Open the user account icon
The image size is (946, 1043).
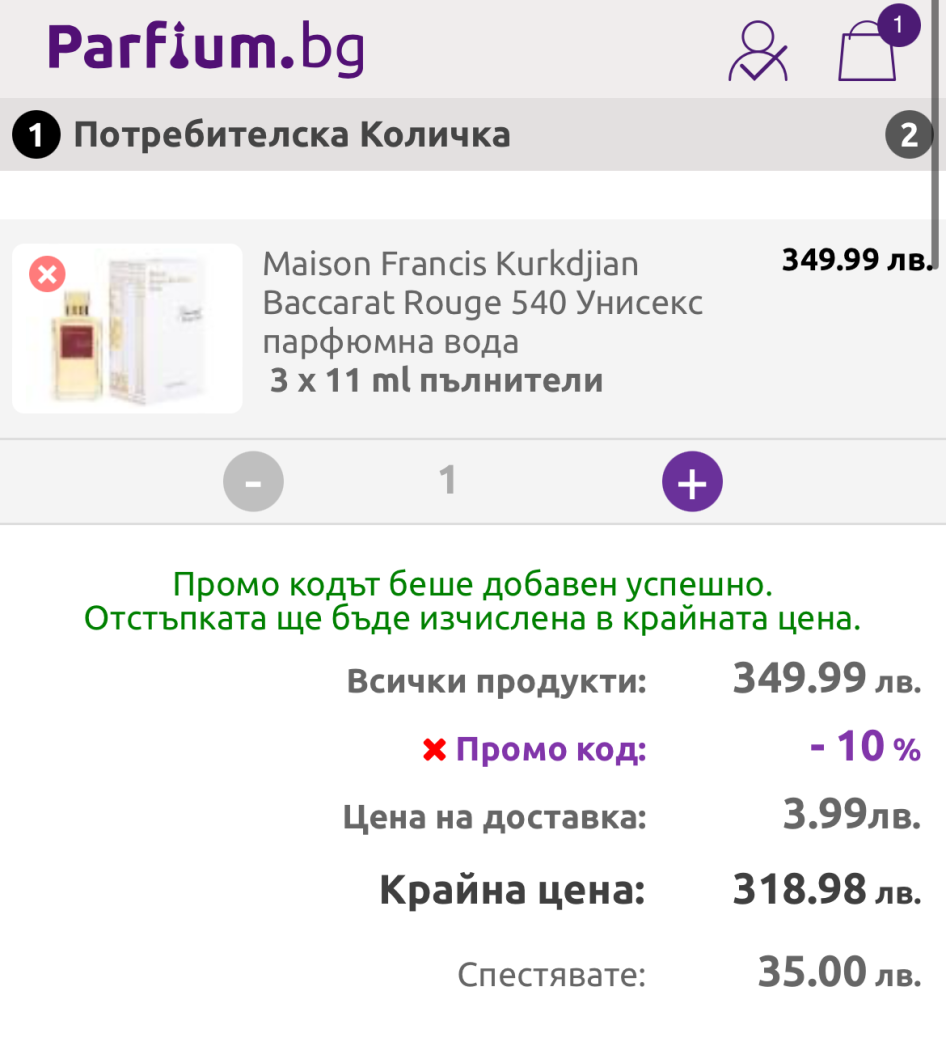click(757, 51)
